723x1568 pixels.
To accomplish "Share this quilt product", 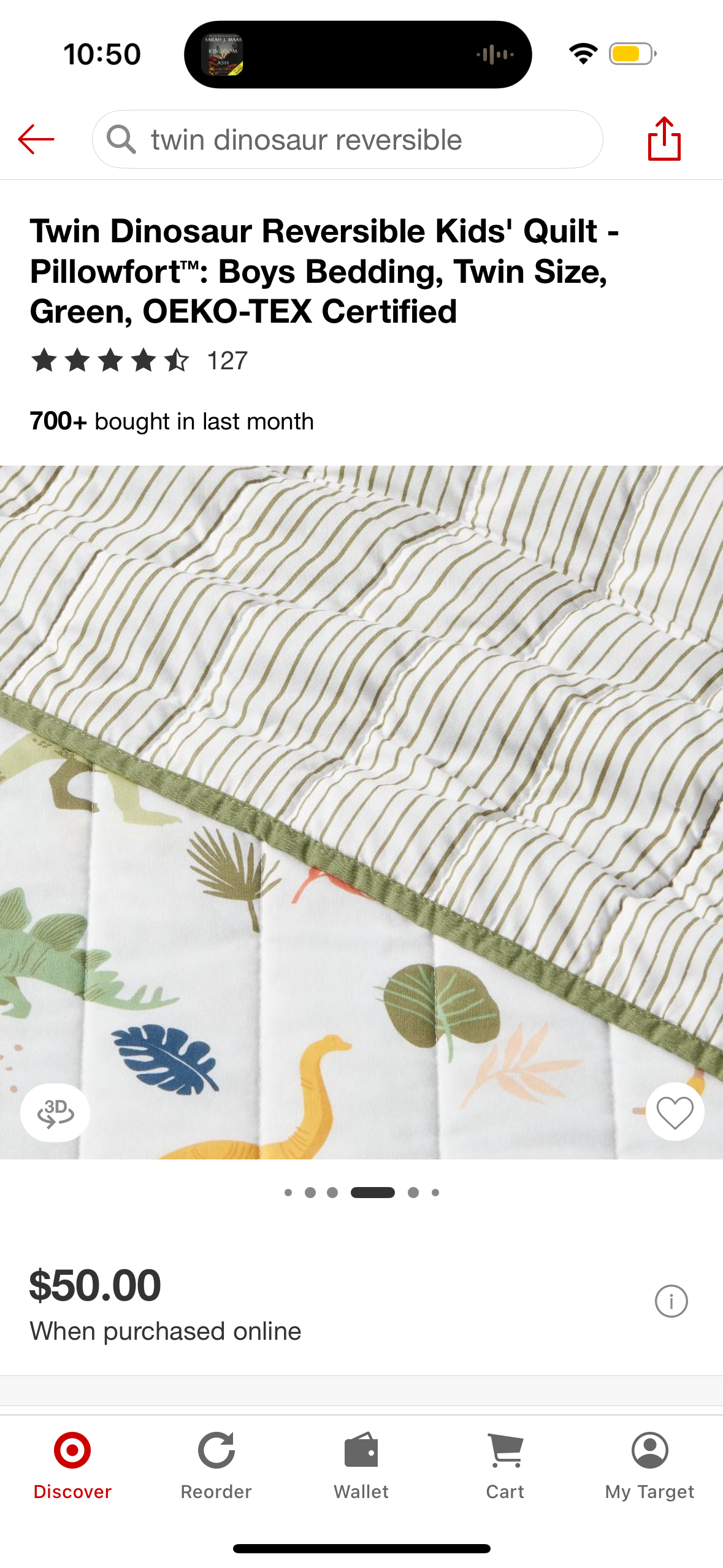I will point(664,139).
